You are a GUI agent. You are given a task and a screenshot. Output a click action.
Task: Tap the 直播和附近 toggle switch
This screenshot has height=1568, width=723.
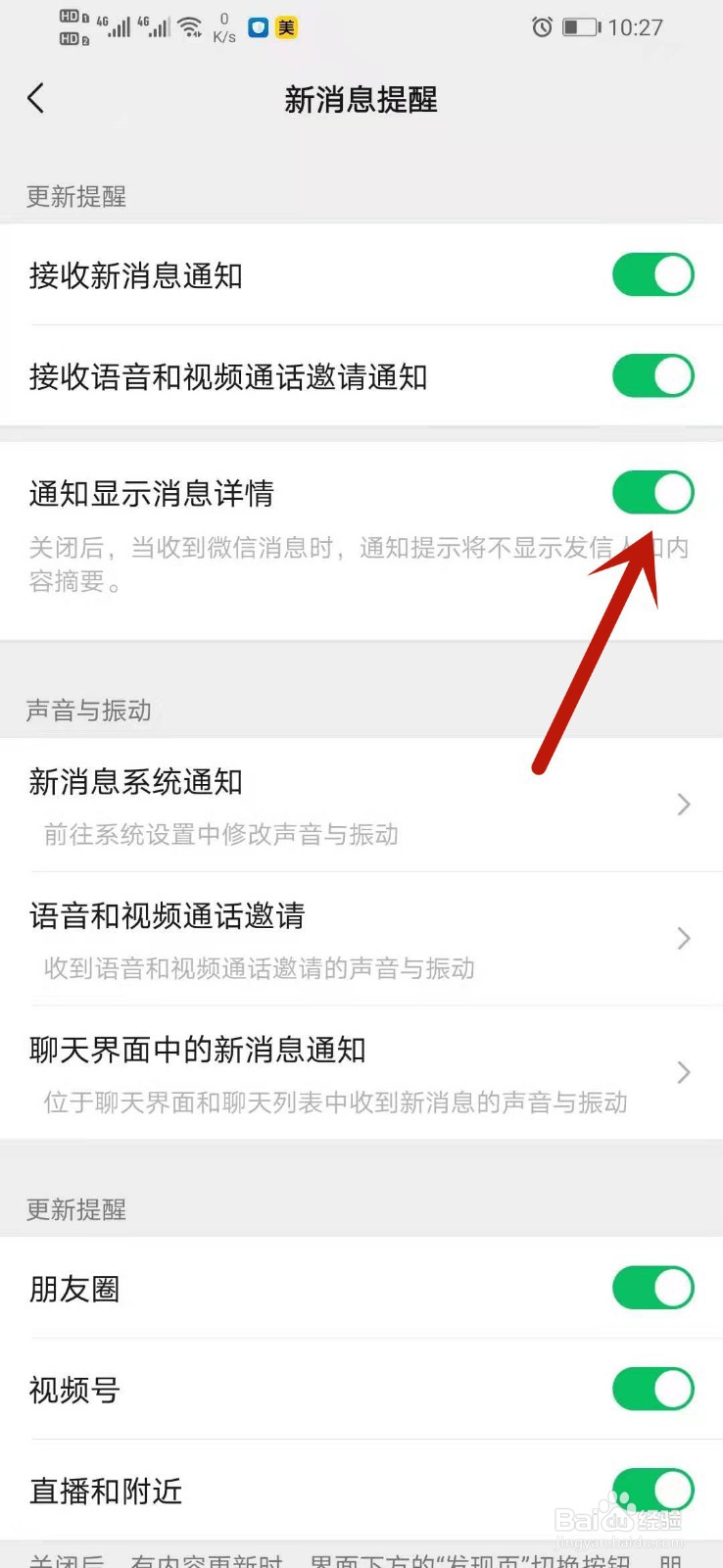click(x=652, y=1490)
